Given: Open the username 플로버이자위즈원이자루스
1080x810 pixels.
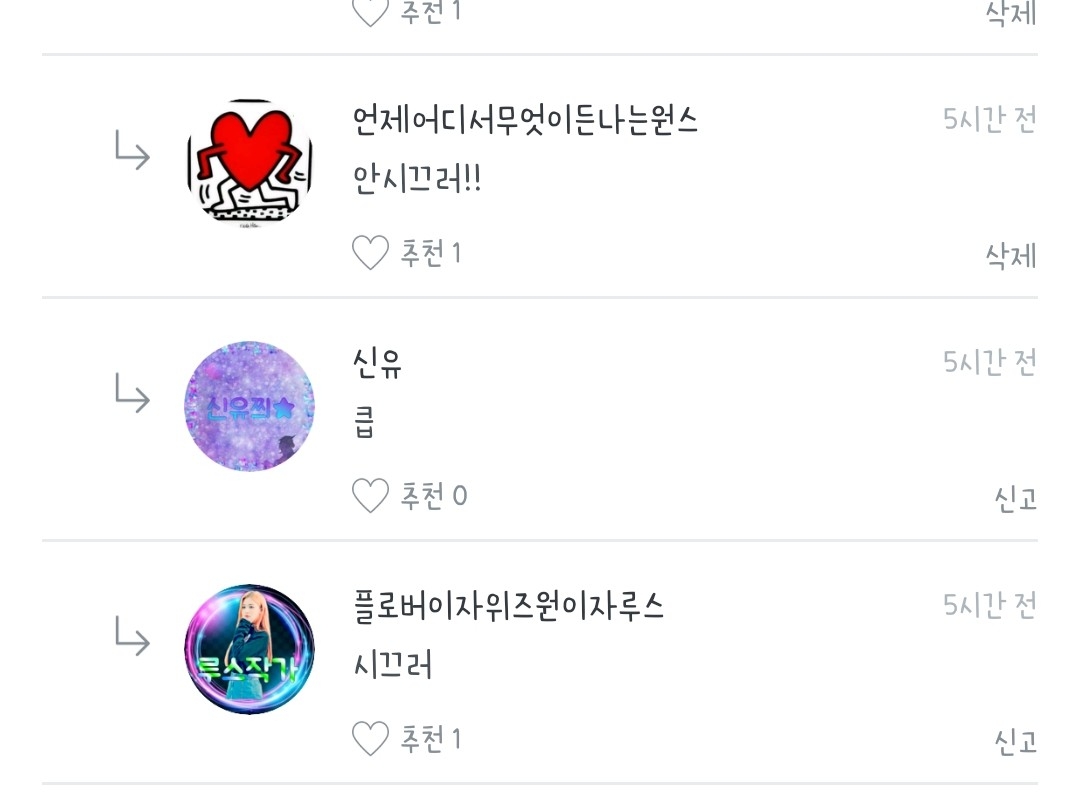Looking at the screenshot, I should point(509,606).
